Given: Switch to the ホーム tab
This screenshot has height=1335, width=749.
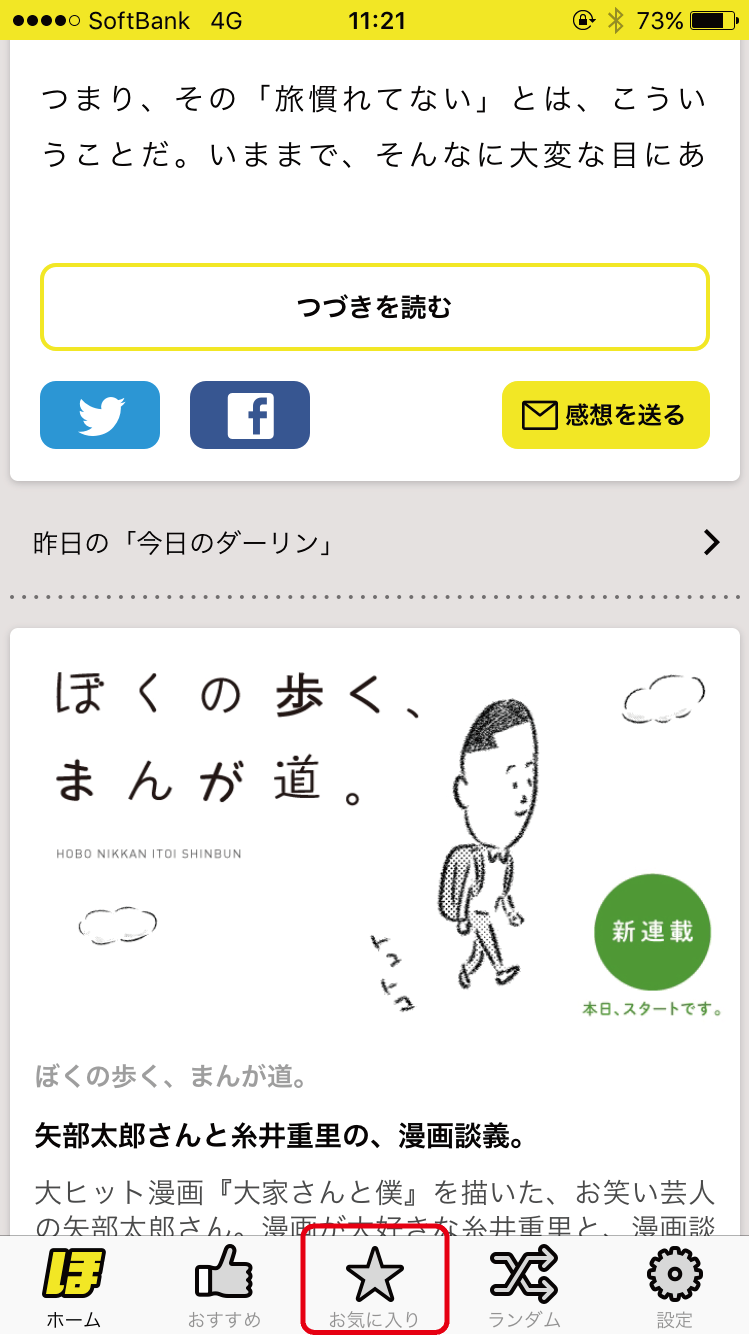Looking at the screenshot, I should pos(74,1285).
